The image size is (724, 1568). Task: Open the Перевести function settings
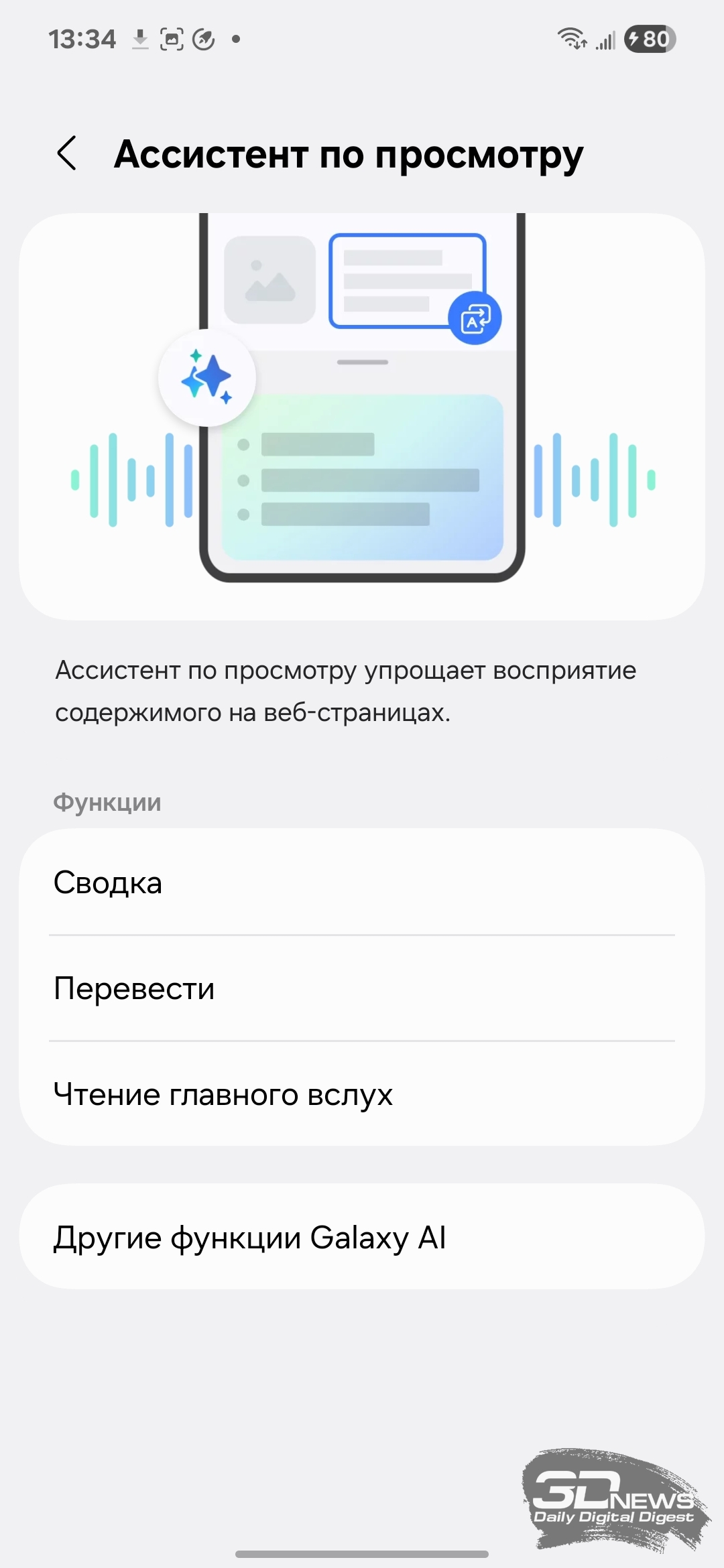[x=362, y=988]
